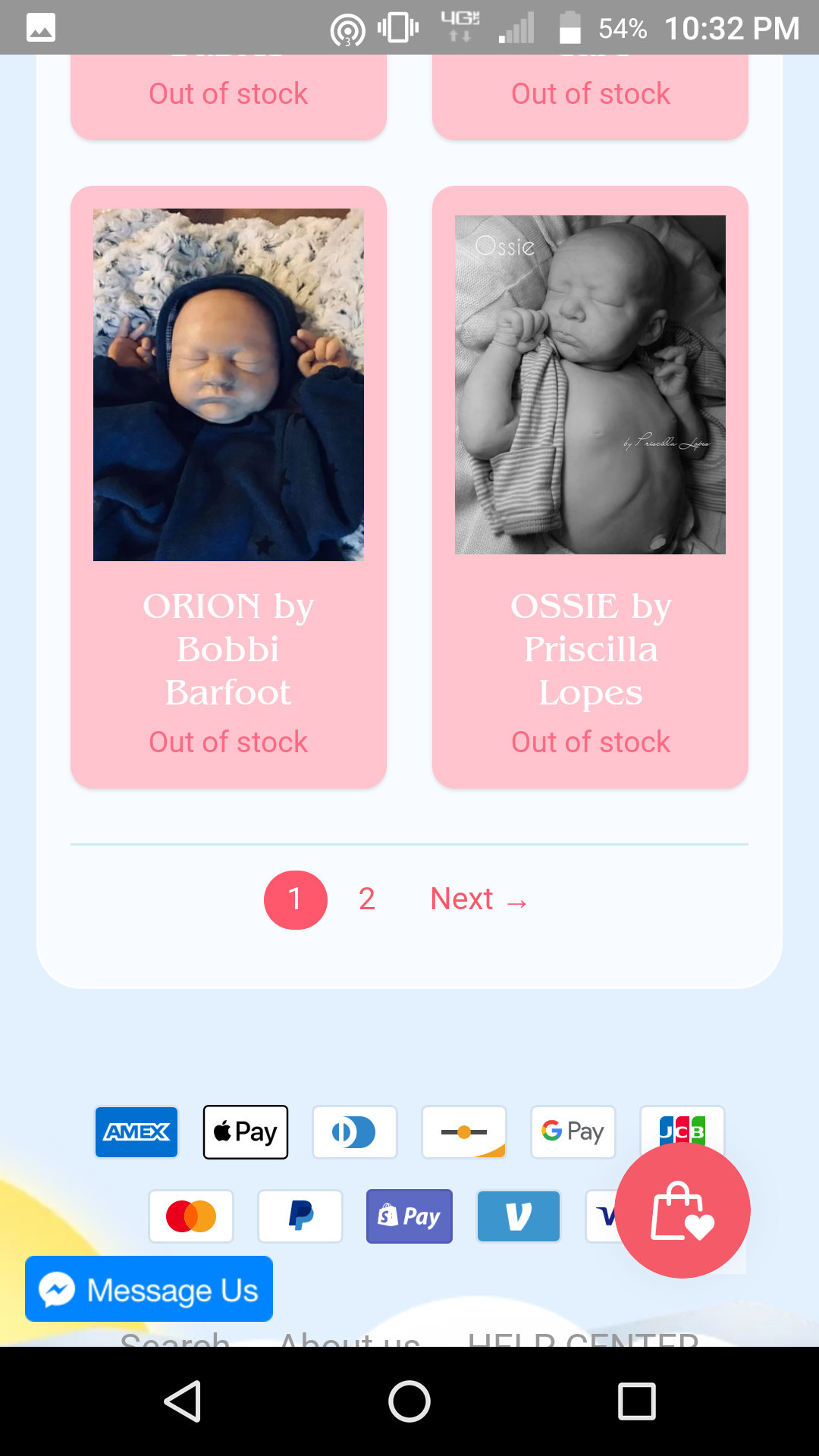This screenshot has width=819, height=1456.
Task: Select current page 1 indicator
Action: click(296, 899)
